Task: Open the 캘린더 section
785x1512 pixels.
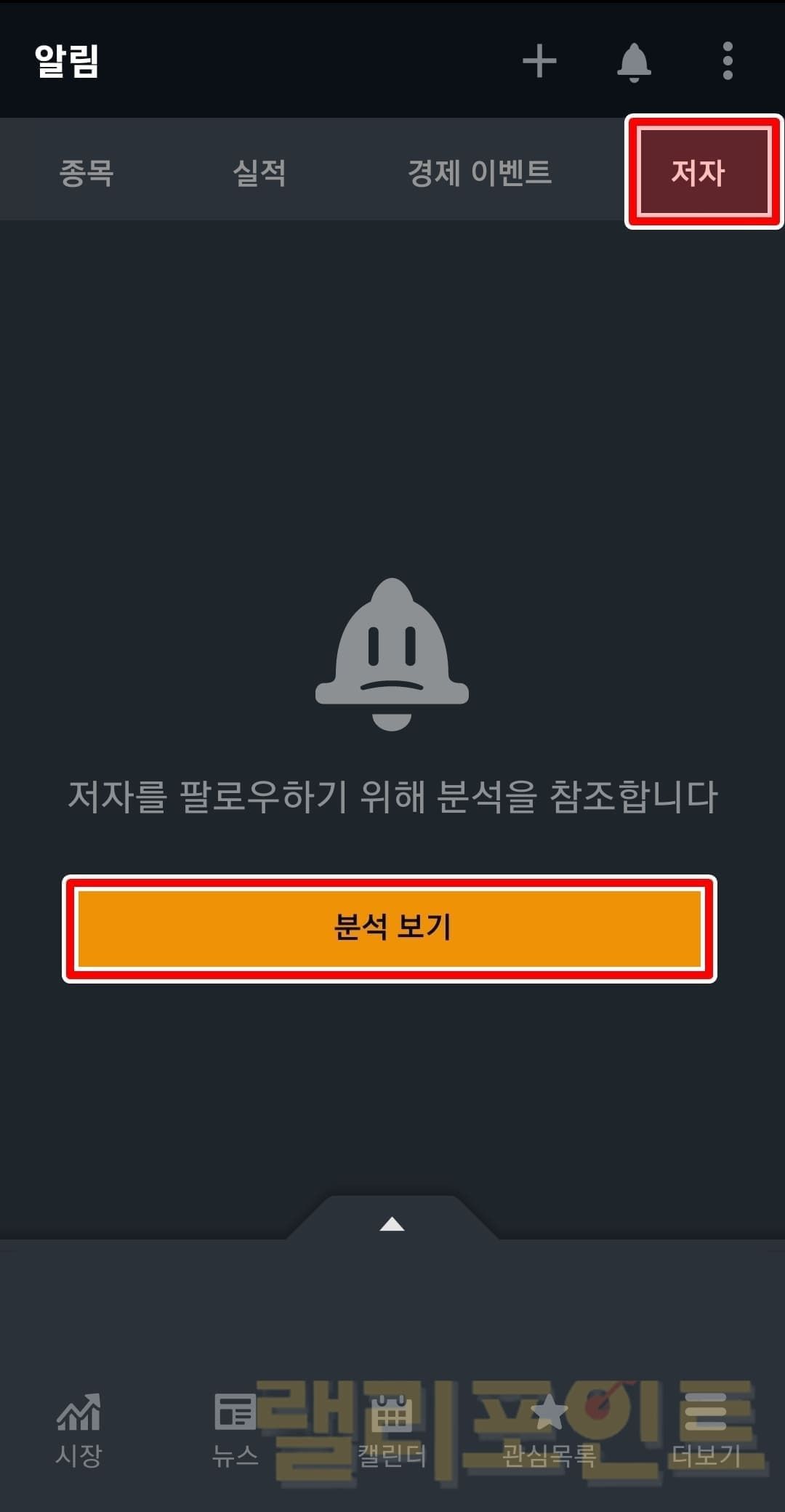Action: point(392,1430)
